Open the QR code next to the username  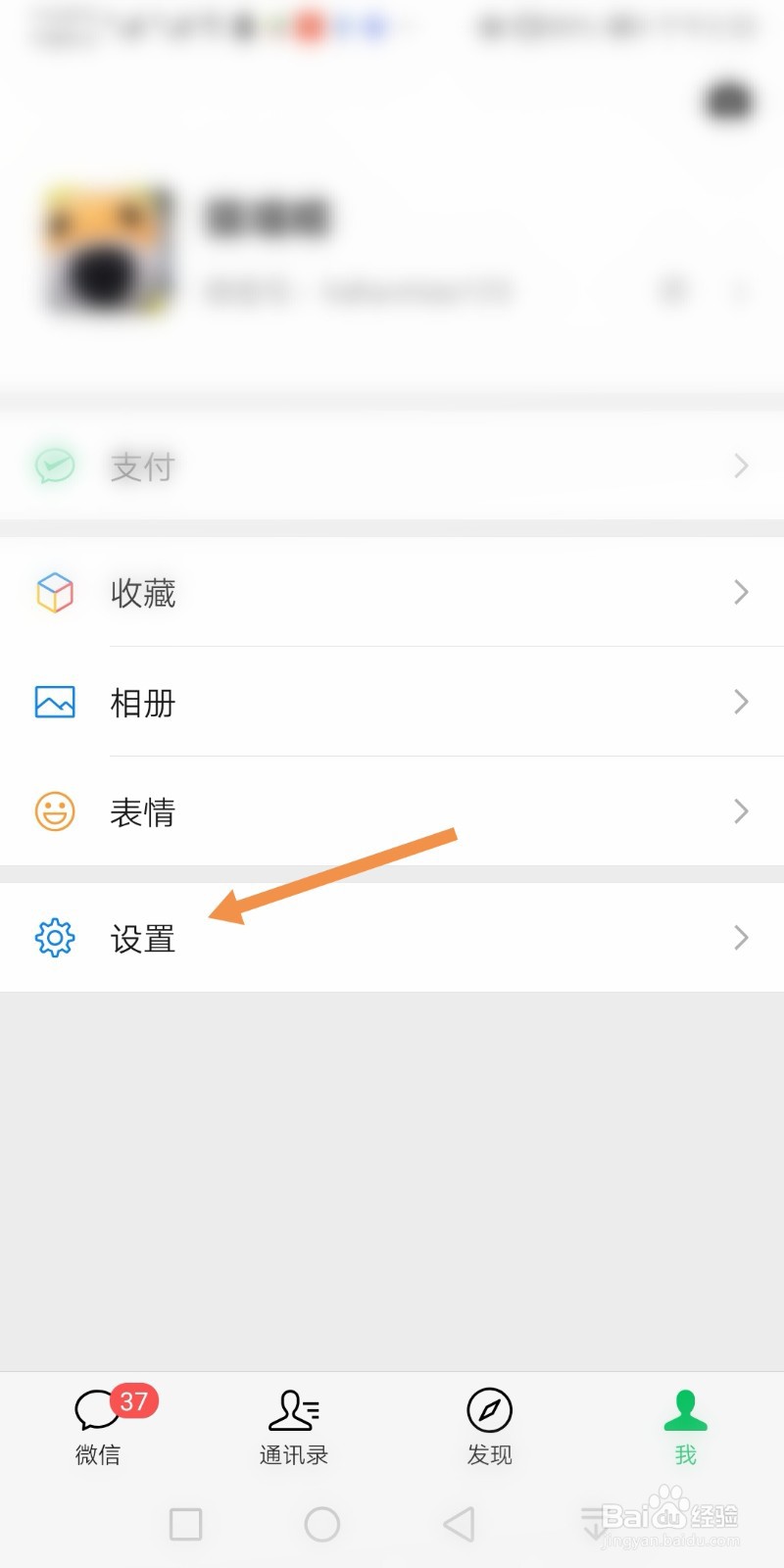point(674,291)
